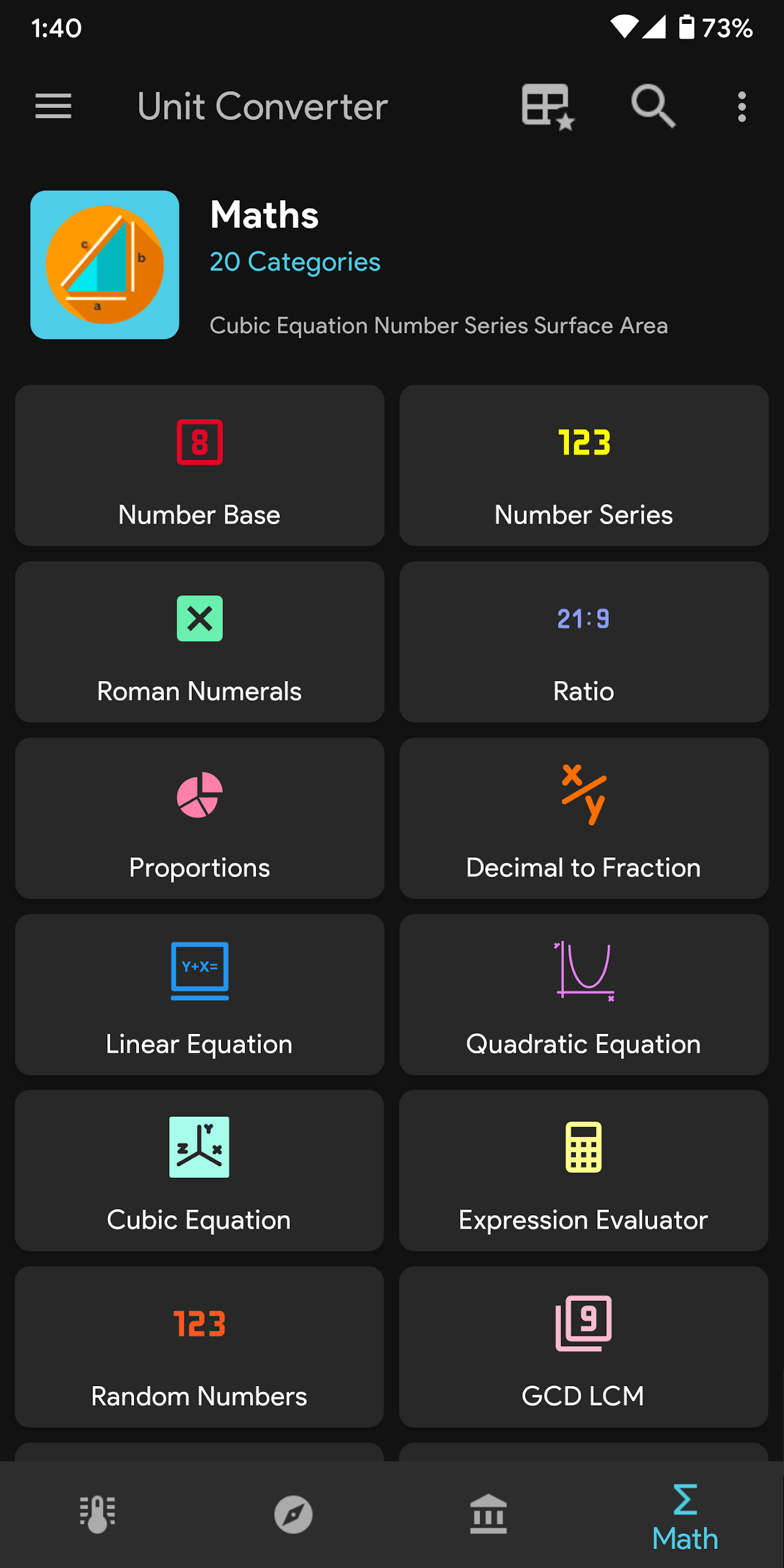Open the Number Base converter
The height and width of the screenshot is (1568, 784).
point(200,466)
